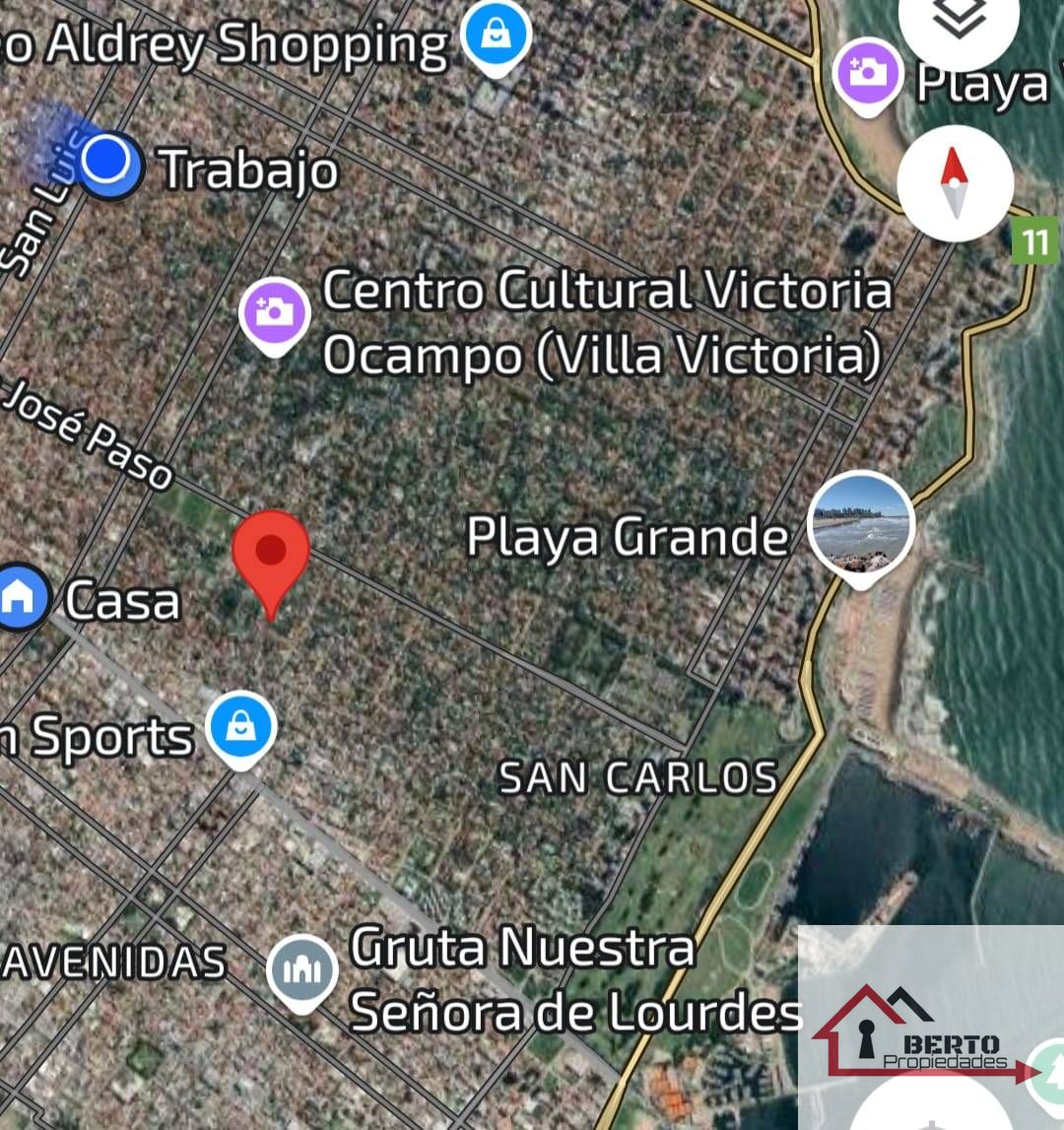Open the Sports shop marker
Viewport: 1064px width, 1130px height.
[241, 728]
